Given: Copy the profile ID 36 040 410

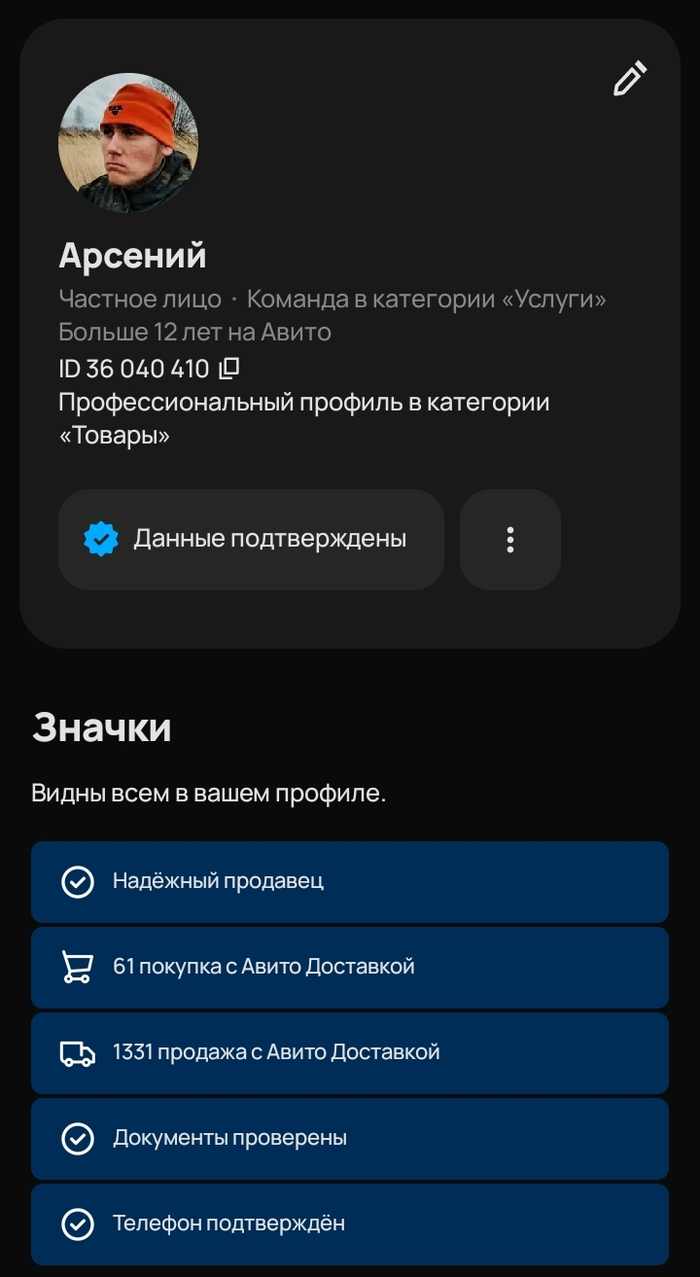Looking at the screenshot, I should (x=229, y=369).
